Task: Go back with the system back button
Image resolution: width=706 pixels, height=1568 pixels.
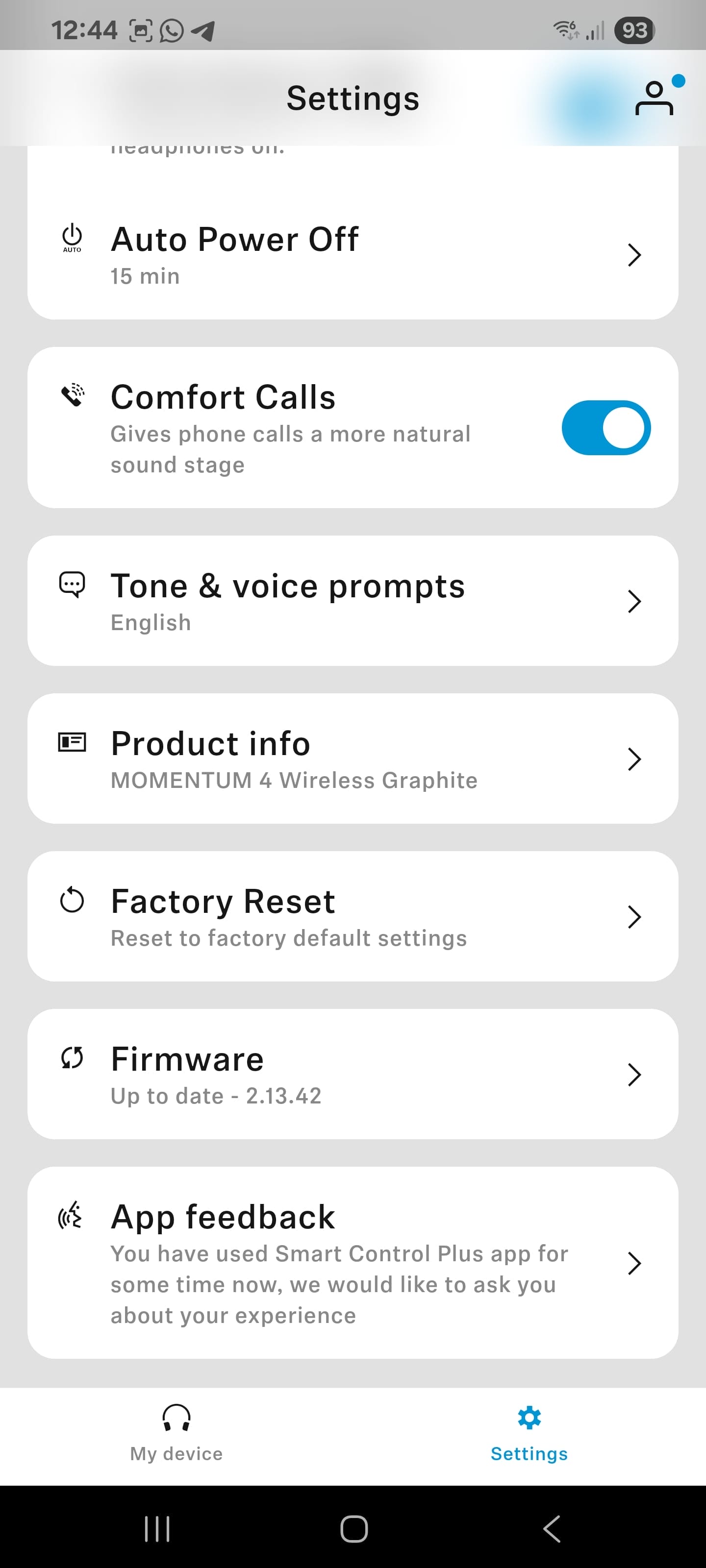Action: click(551, 1528)
